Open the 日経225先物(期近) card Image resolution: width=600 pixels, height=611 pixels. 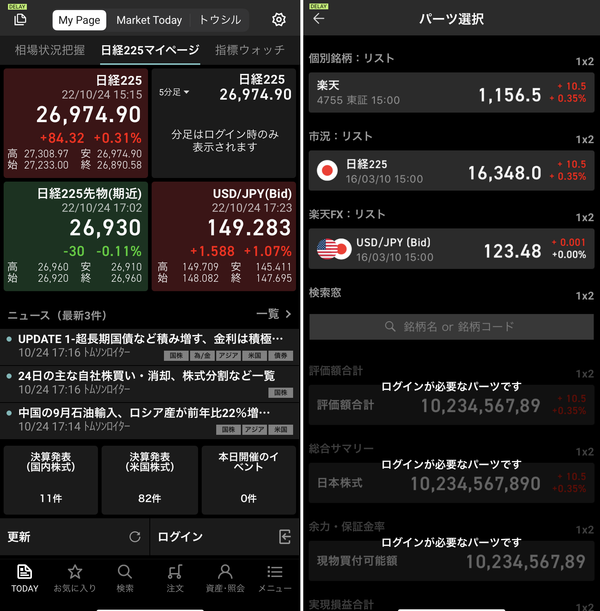coord(76,237)
